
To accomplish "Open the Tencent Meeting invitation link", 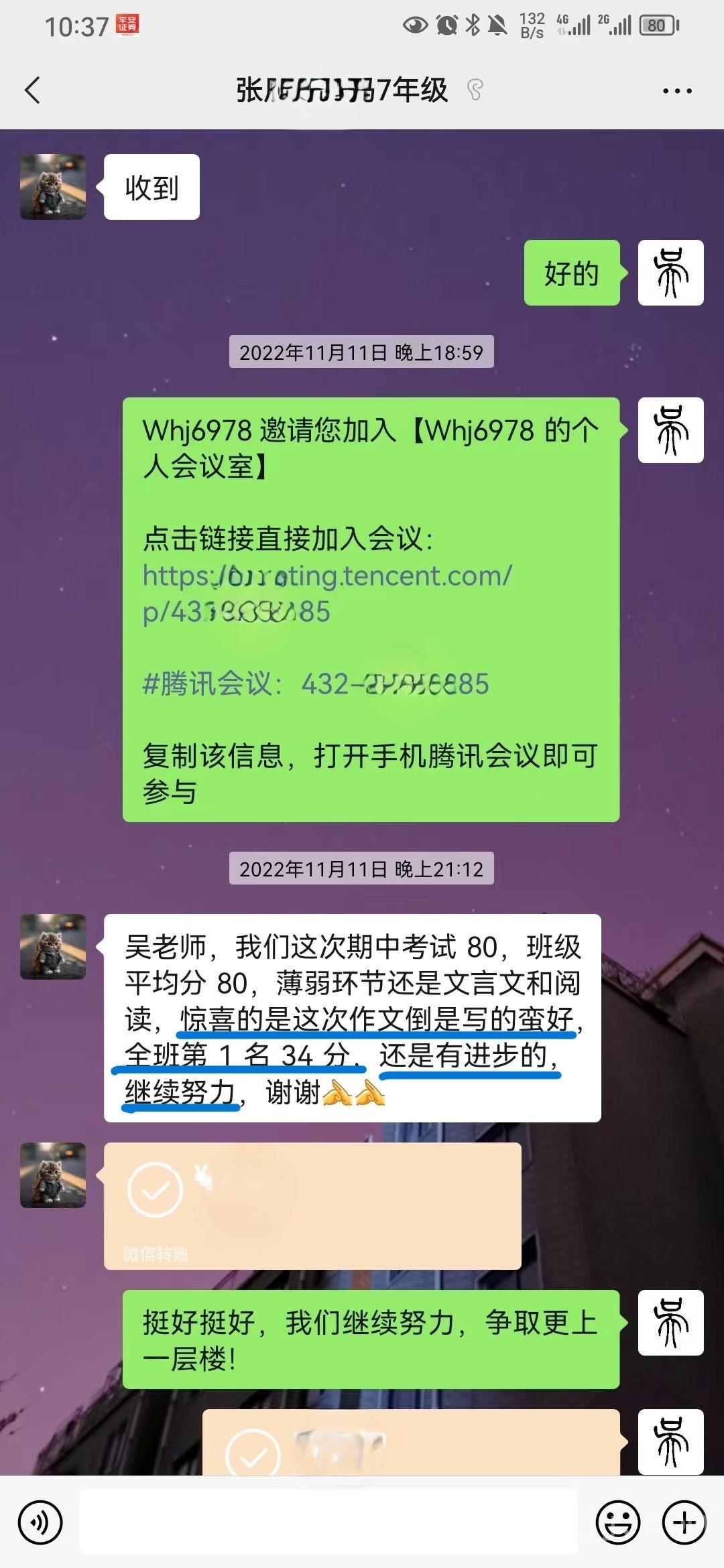I will [326, 593].
